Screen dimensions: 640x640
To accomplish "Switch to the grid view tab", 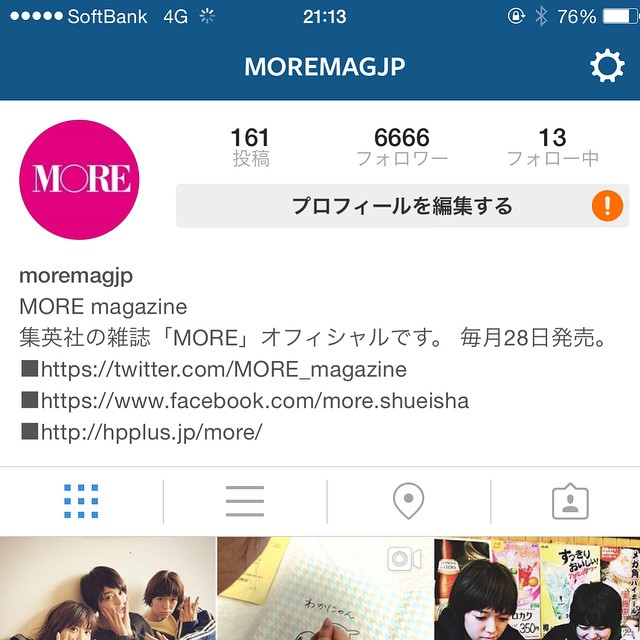I will [81, 500].
